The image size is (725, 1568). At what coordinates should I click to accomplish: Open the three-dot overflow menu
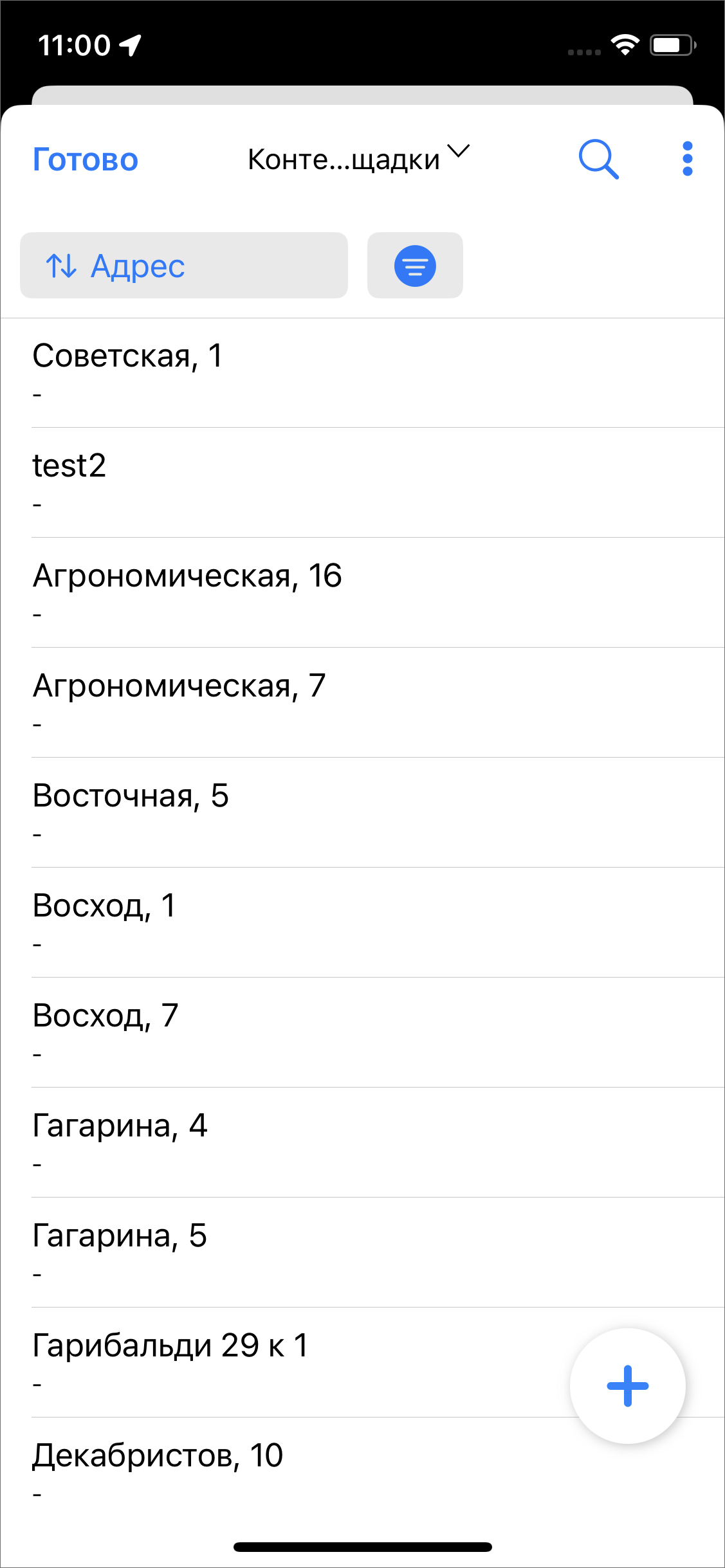[687, 158]
